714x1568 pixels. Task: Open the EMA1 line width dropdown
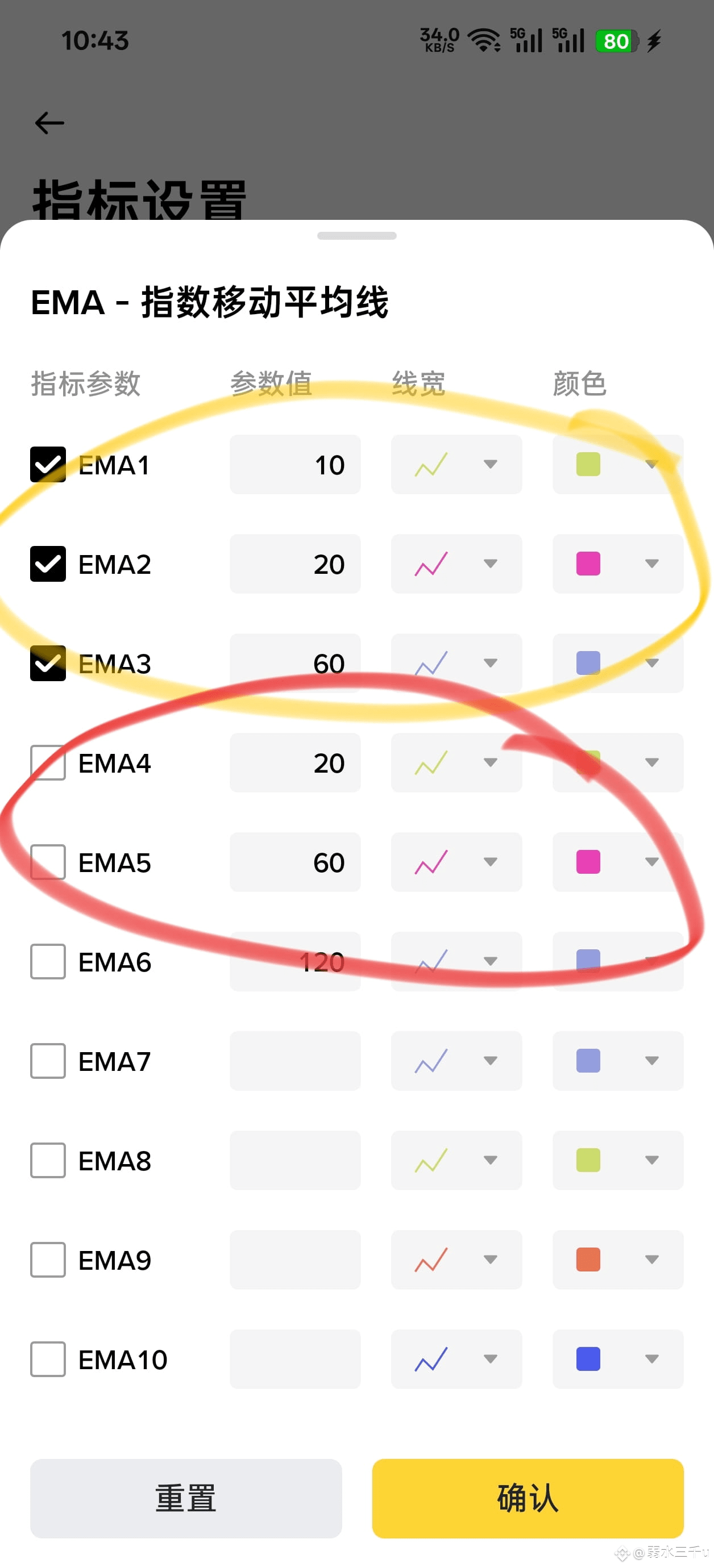tap(490, 465)
